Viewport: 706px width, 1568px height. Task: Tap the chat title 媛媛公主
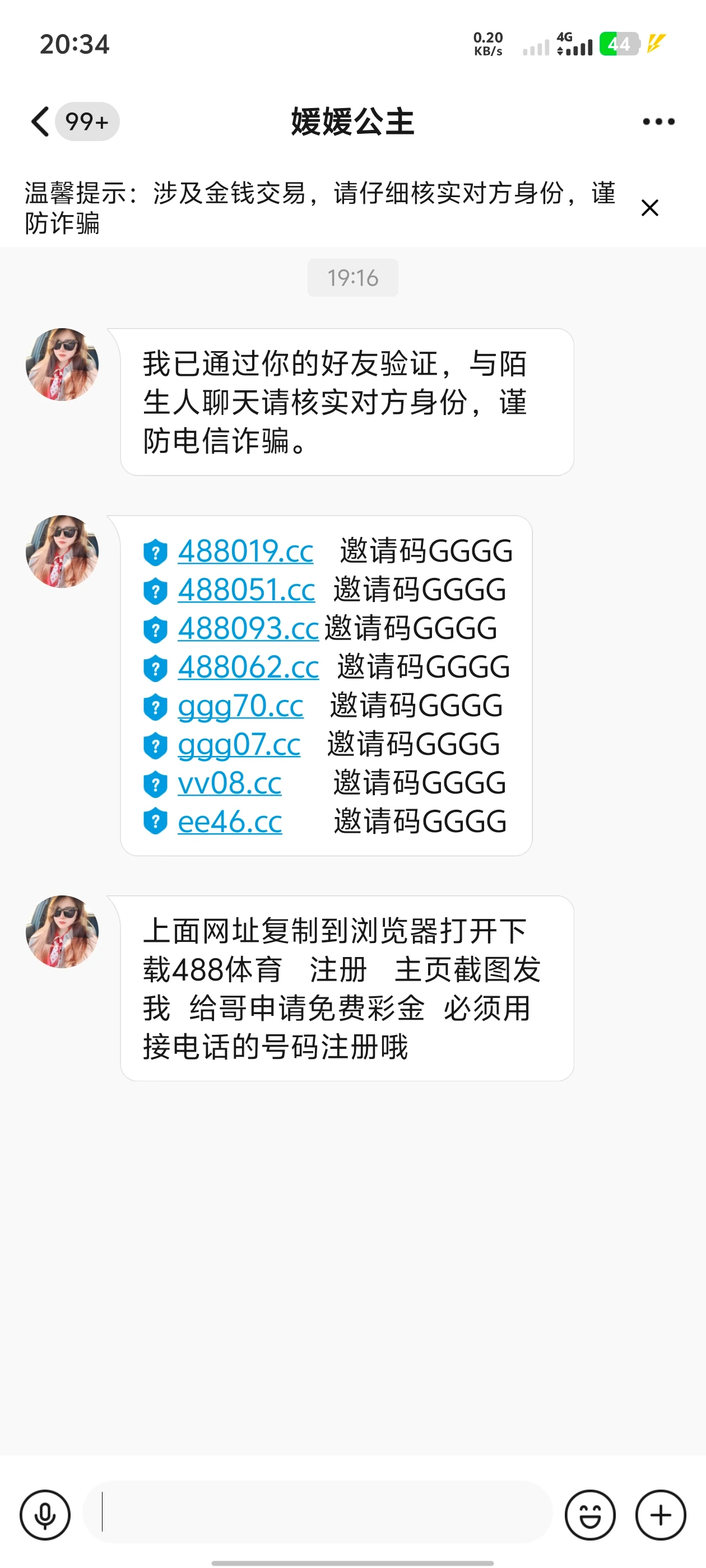352,120
